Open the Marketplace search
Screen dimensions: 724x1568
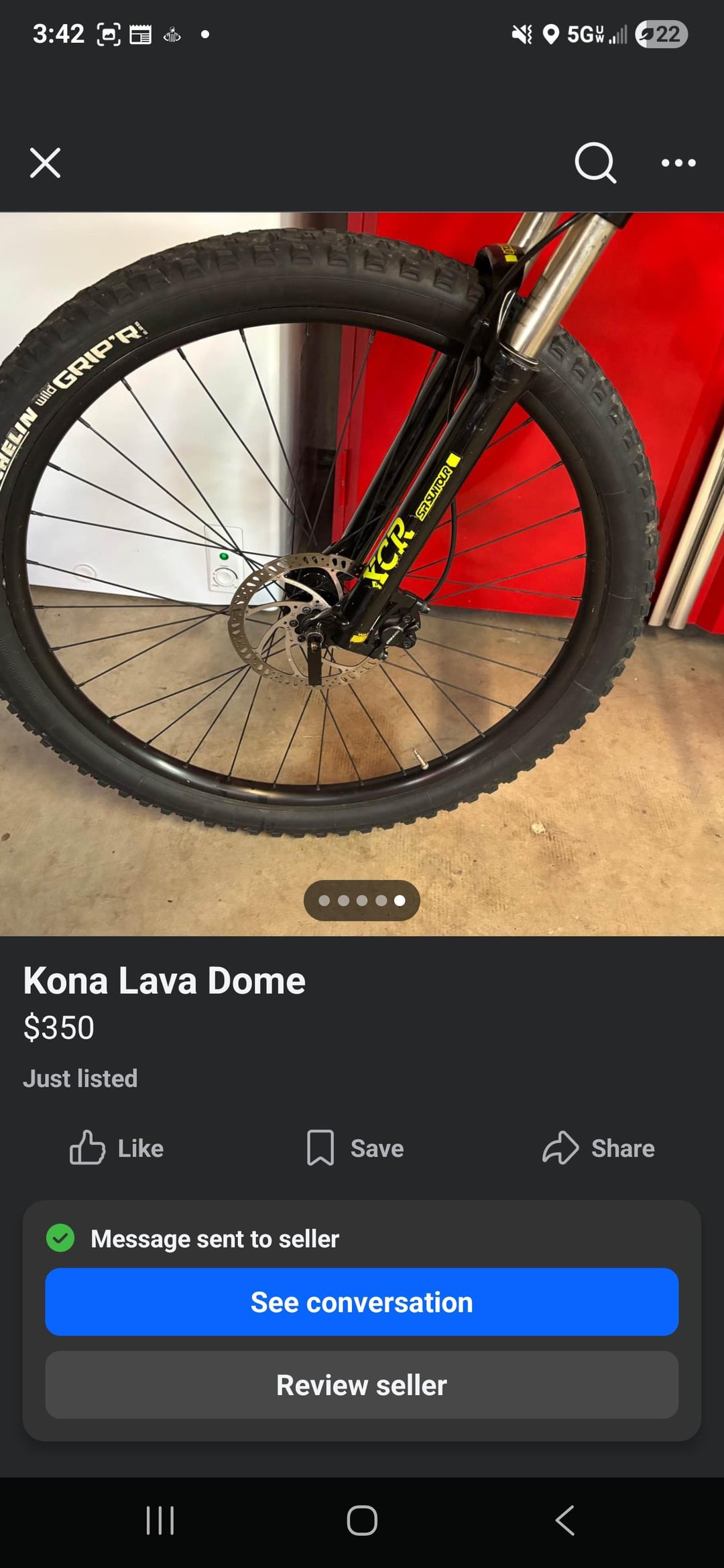pos(595,163)
